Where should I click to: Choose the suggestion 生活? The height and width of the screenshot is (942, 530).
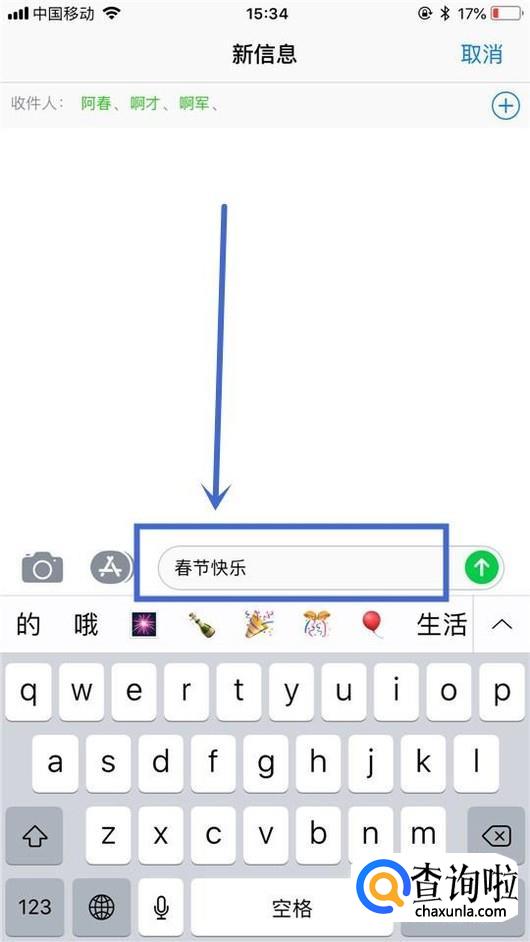click(x=442, y=625)
